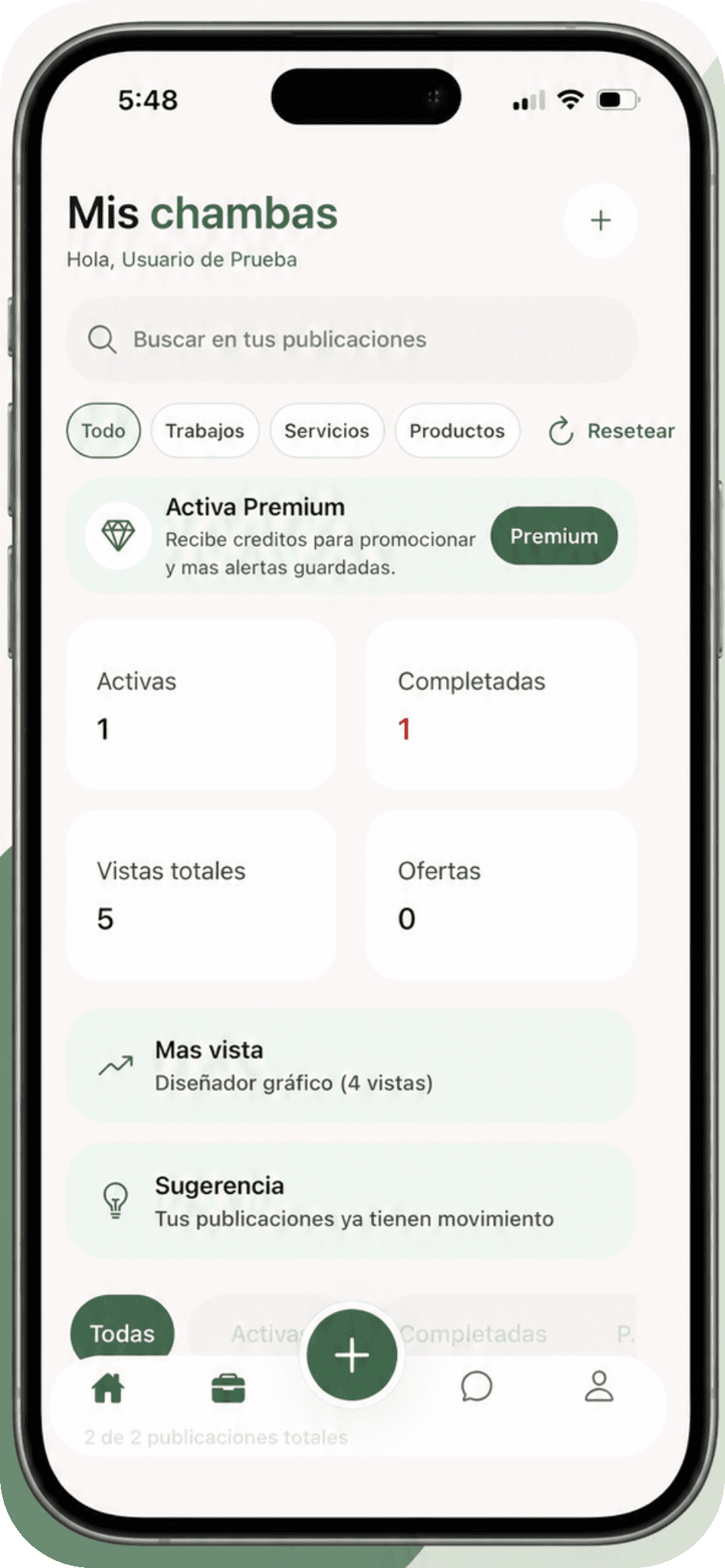
Task: Open the briefcase tab
Action: 228,1388
